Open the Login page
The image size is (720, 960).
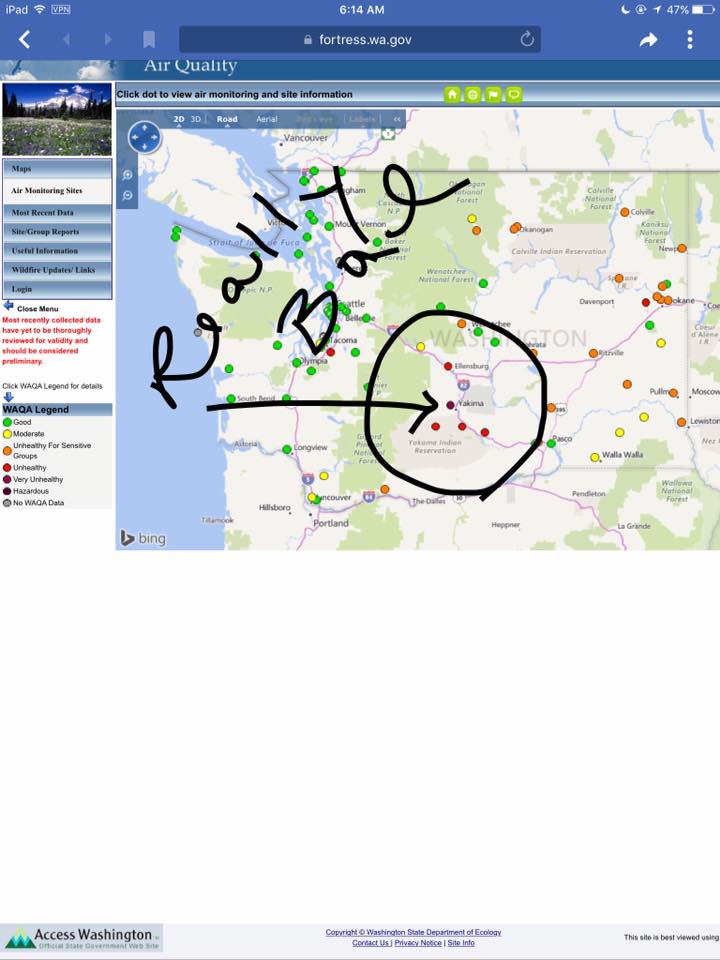click(57, 289)
